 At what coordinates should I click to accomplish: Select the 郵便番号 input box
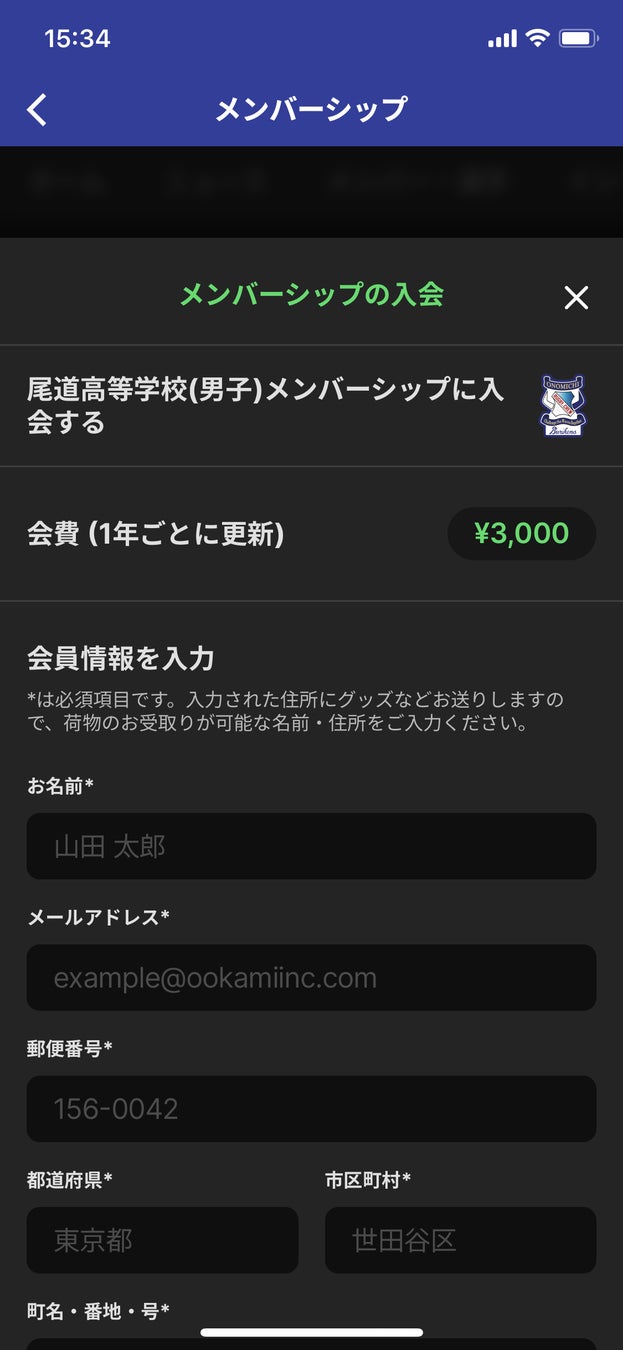311,1108
